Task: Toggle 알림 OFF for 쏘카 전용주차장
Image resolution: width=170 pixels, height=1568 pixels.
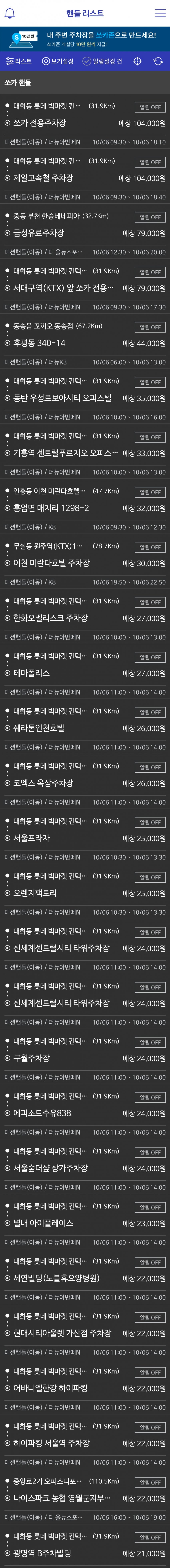Action: tap(150, 107)
